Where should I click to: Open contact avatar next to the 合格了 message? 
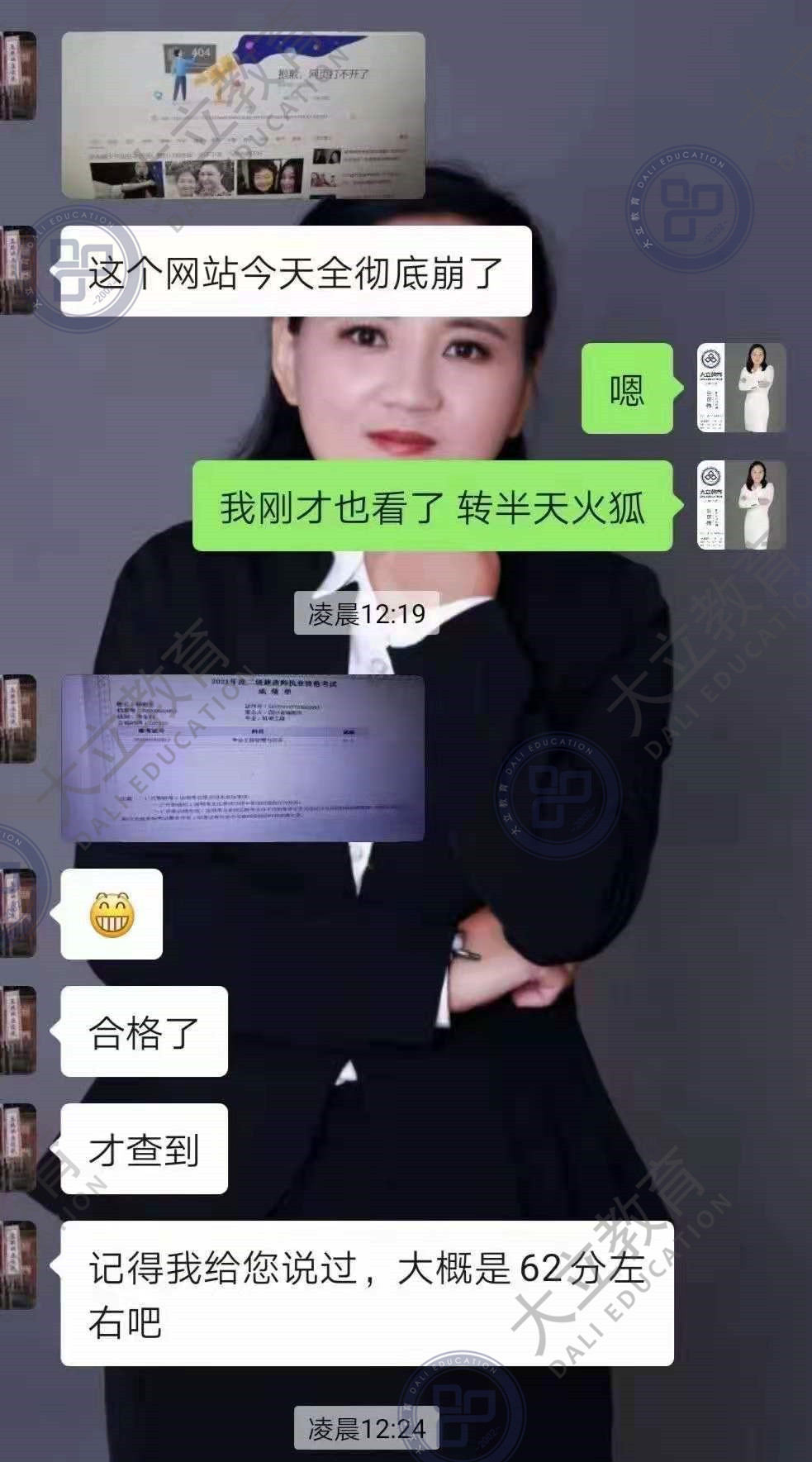tap(18, 1031)
